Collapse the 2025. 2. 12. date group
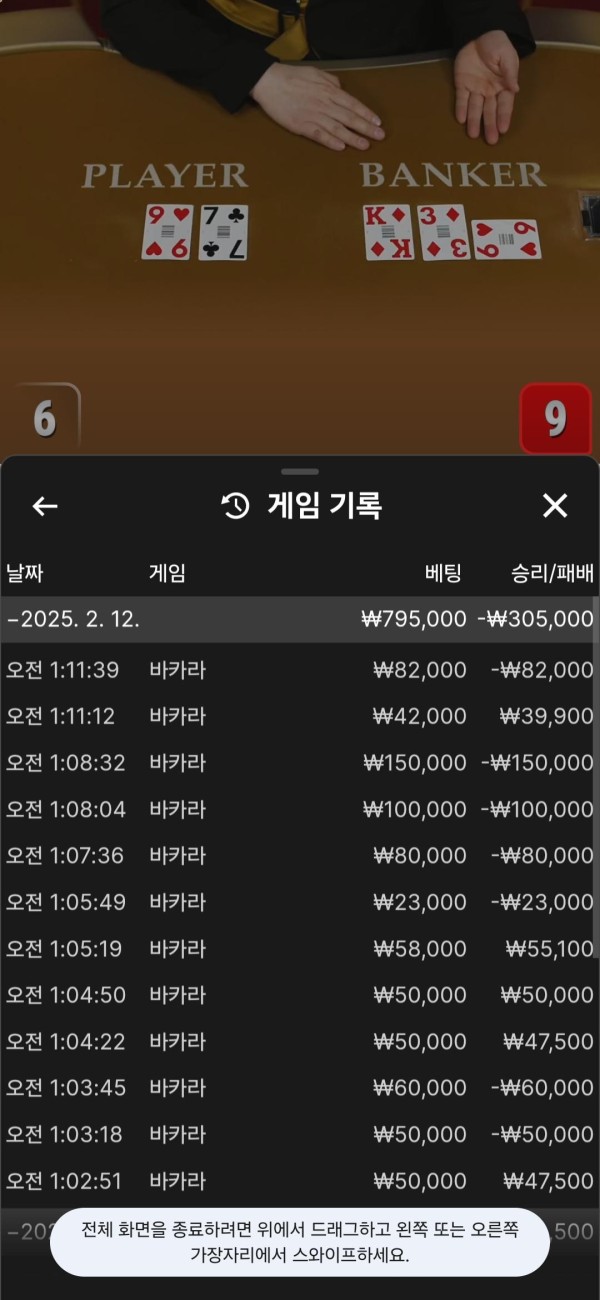Screen dimensions: 600x1300 (300, 619)
